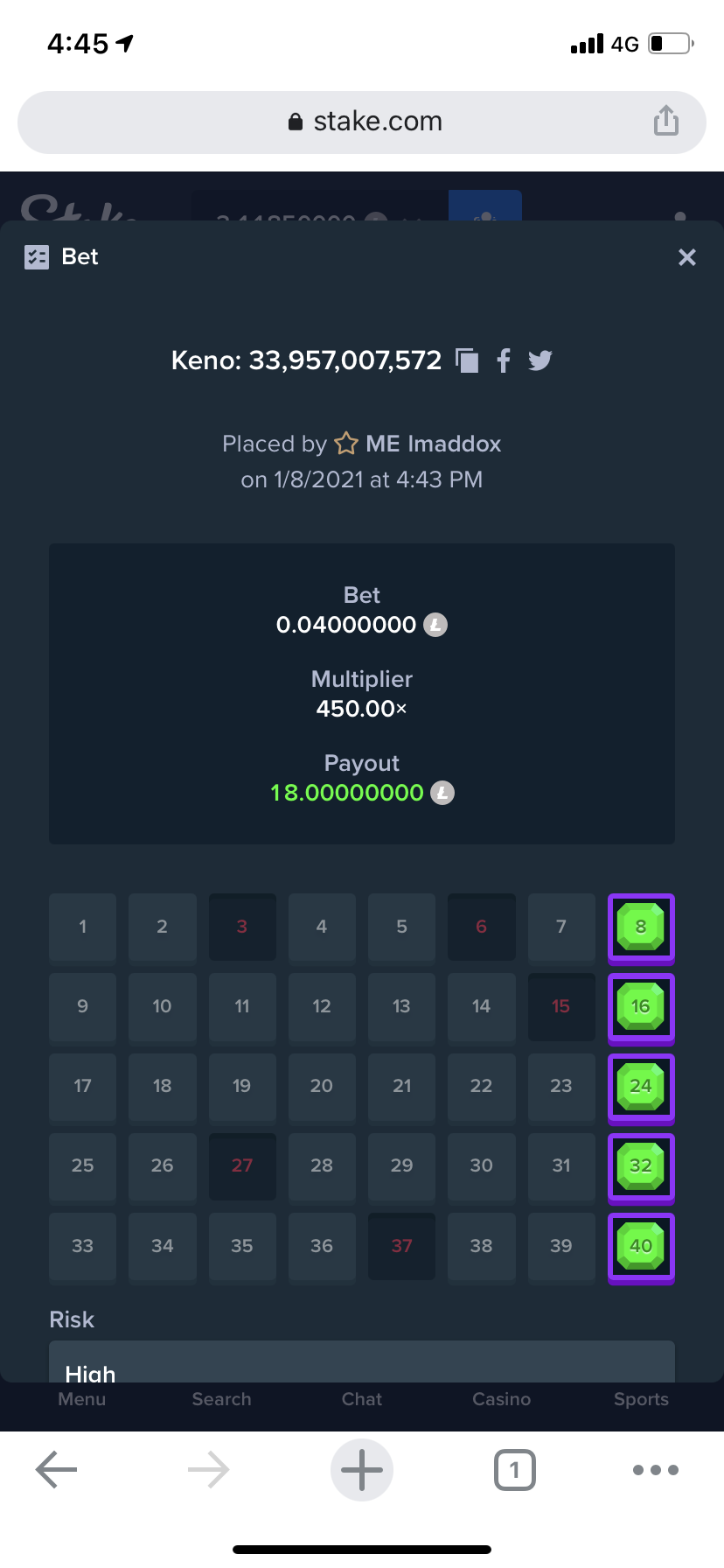Open a new browser tab
This screenshot has height=1568, width=724.
point(362,1470)
